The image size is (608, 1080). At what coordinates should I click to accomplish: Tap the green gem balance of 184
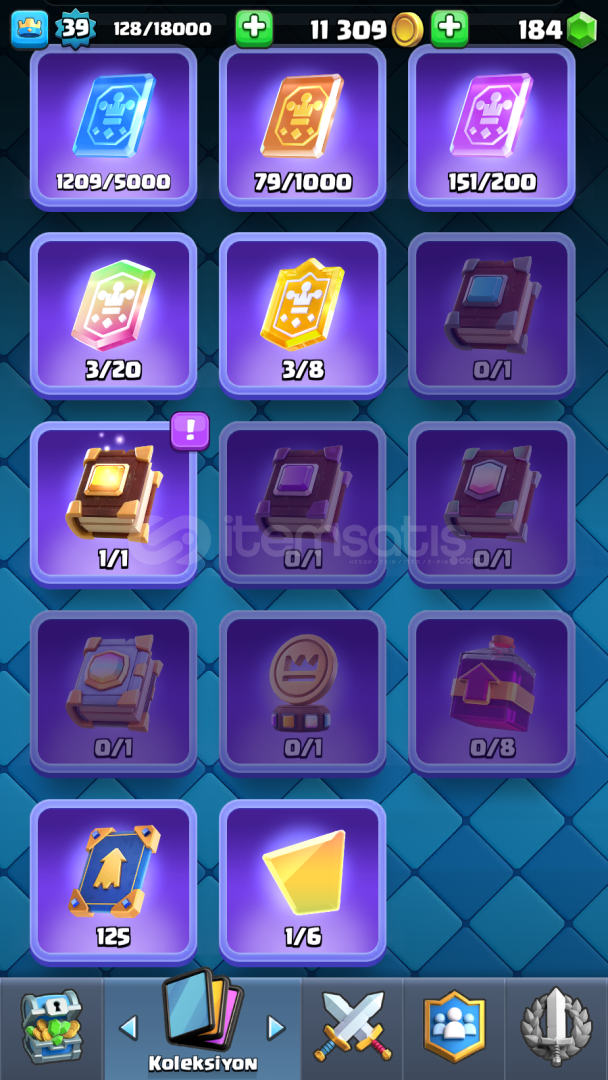(557, 30)
